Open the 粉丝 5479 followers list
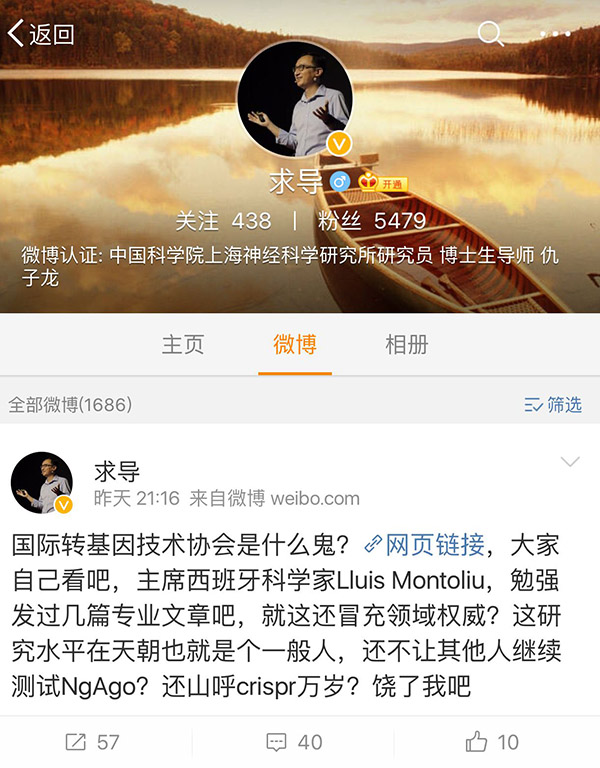 (x=372, y=221)
